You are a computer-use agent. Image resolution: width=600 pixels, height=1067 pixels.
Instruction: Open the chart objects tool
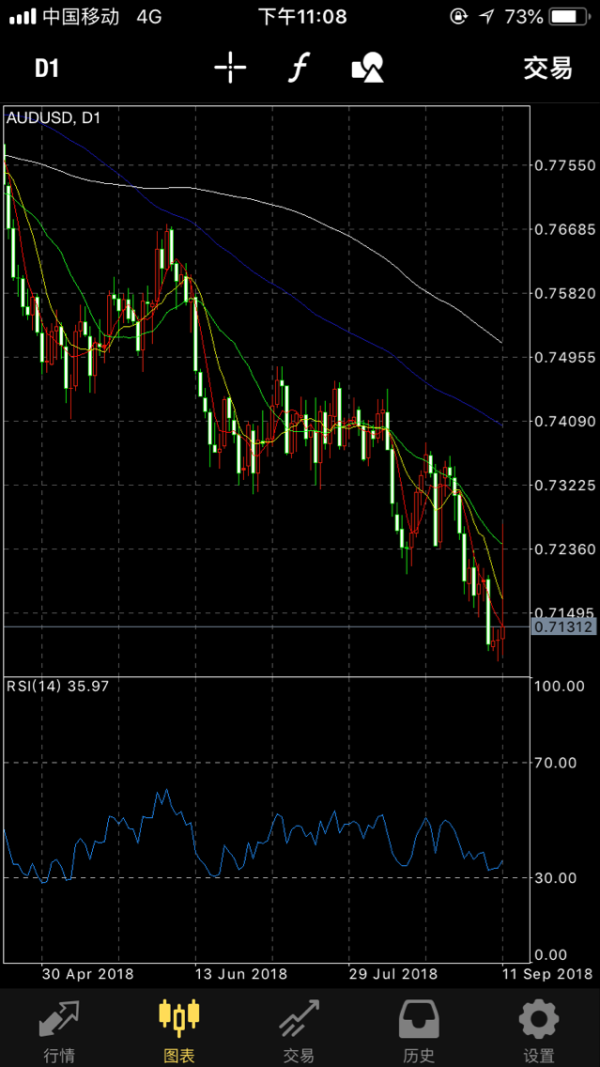tap(367, 68)
